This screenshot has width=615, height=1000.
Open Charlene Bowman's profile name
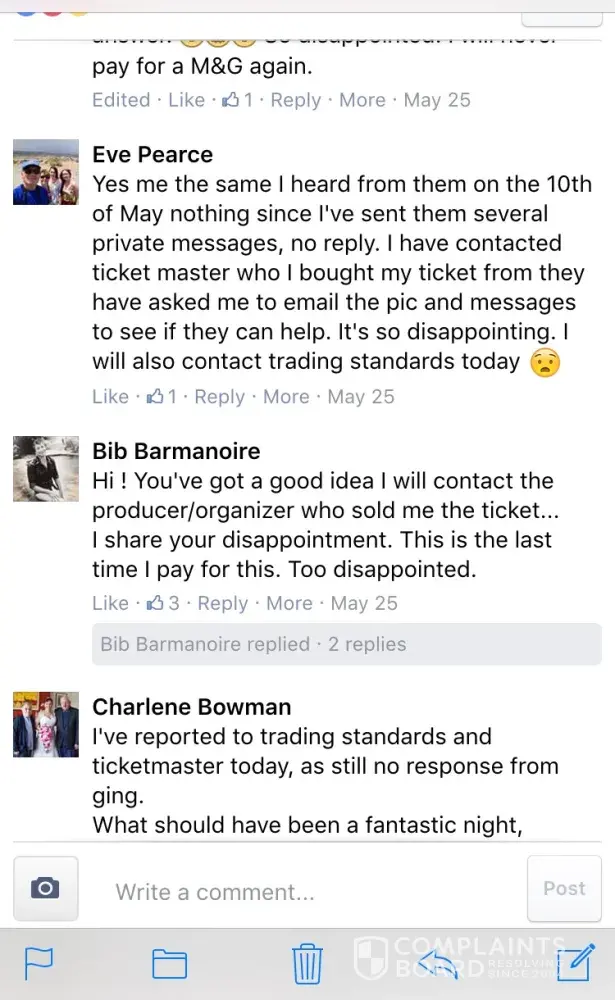coord(191,707)
